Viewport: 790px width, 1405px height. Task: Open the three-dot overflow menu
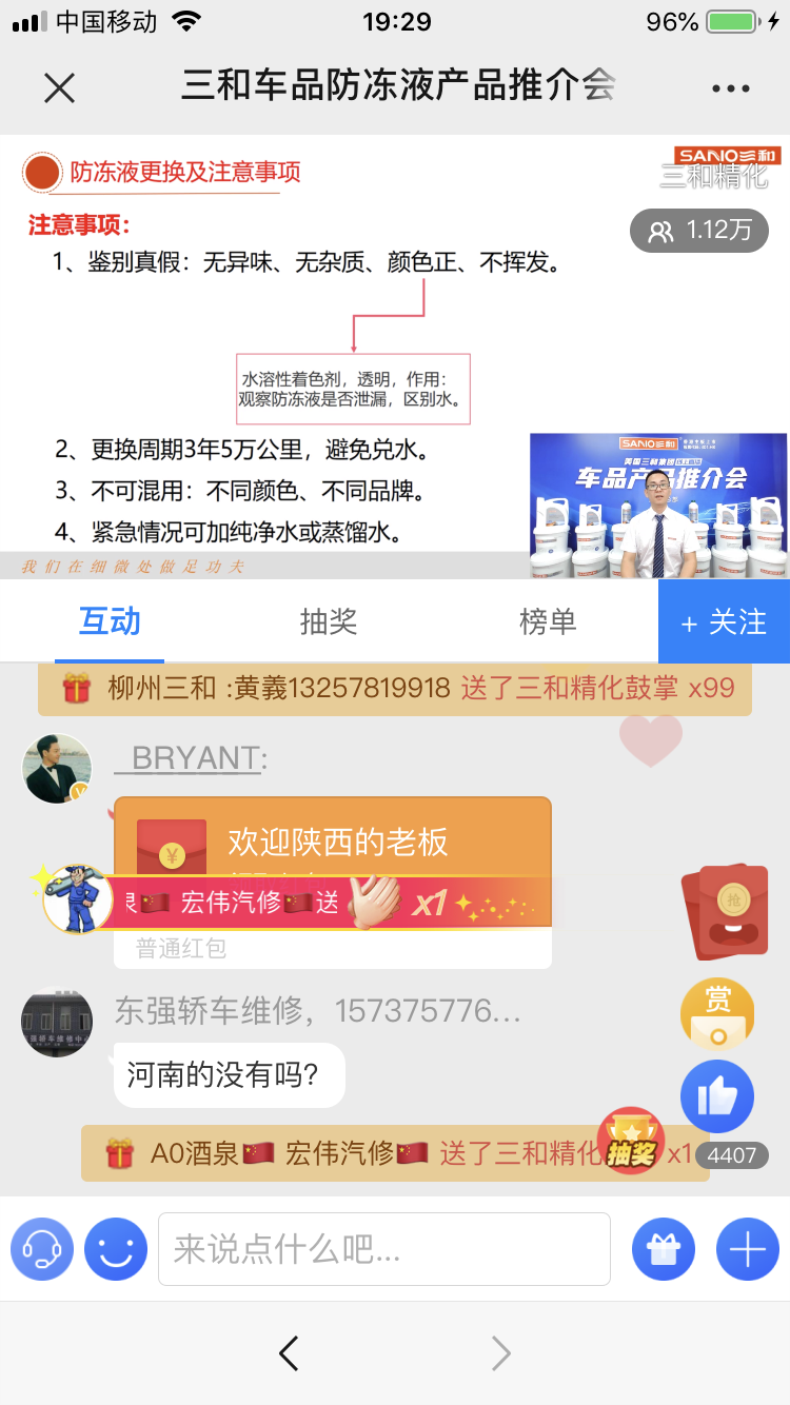click(x=730, y=89)
